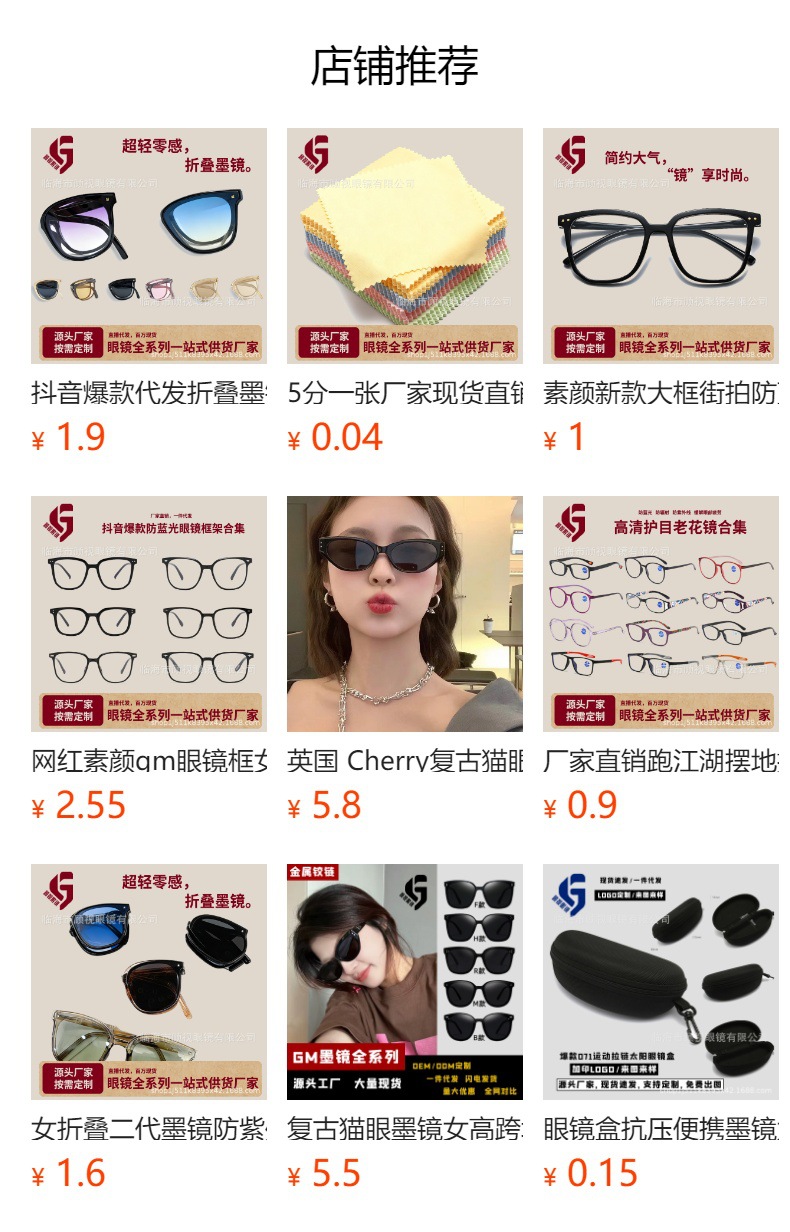
Task: Open 素颜新款大框街拍 glasses priced ¥1
Action: (661, 246)
